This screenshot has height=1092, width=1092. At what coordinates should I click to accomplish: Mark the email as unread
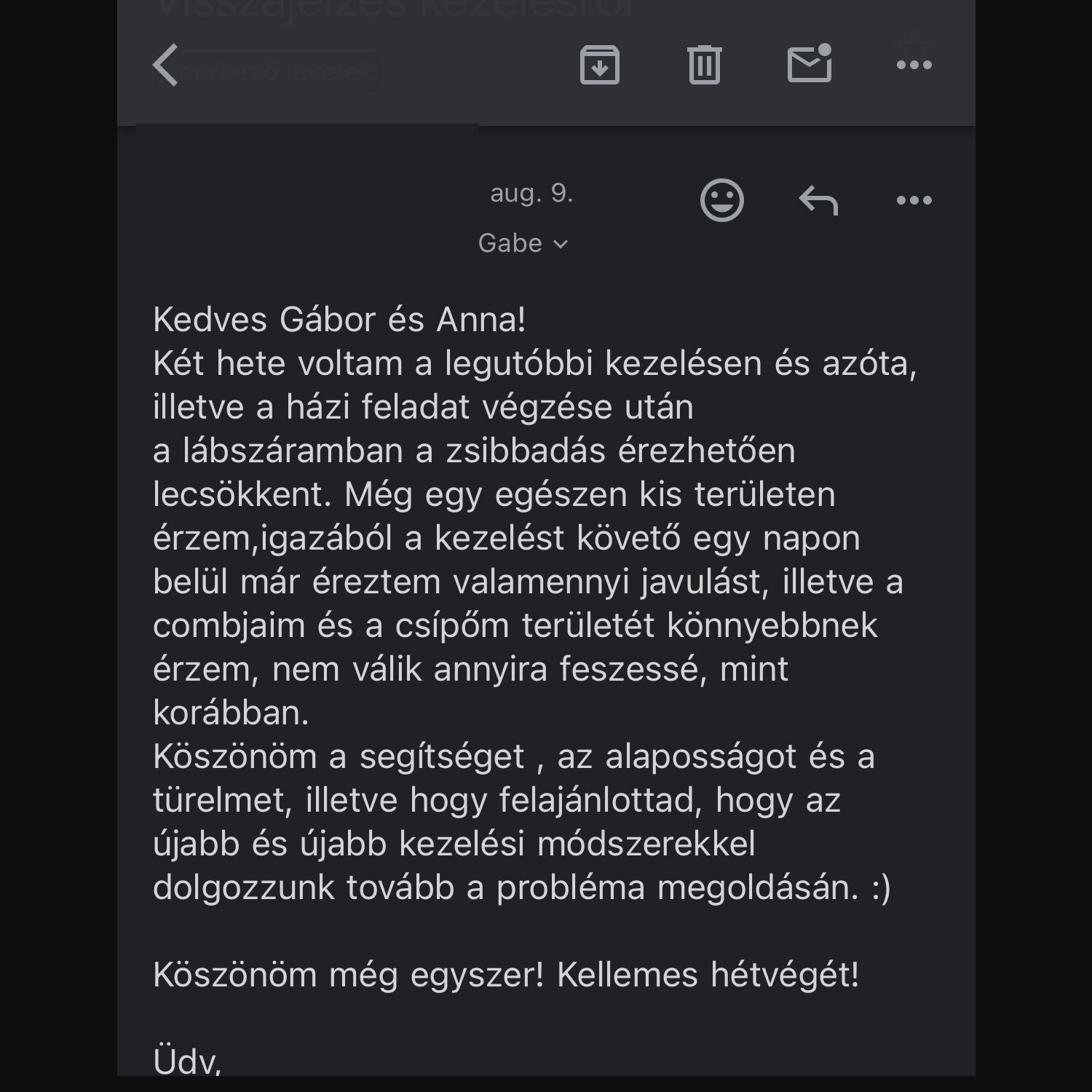[810, 64]
